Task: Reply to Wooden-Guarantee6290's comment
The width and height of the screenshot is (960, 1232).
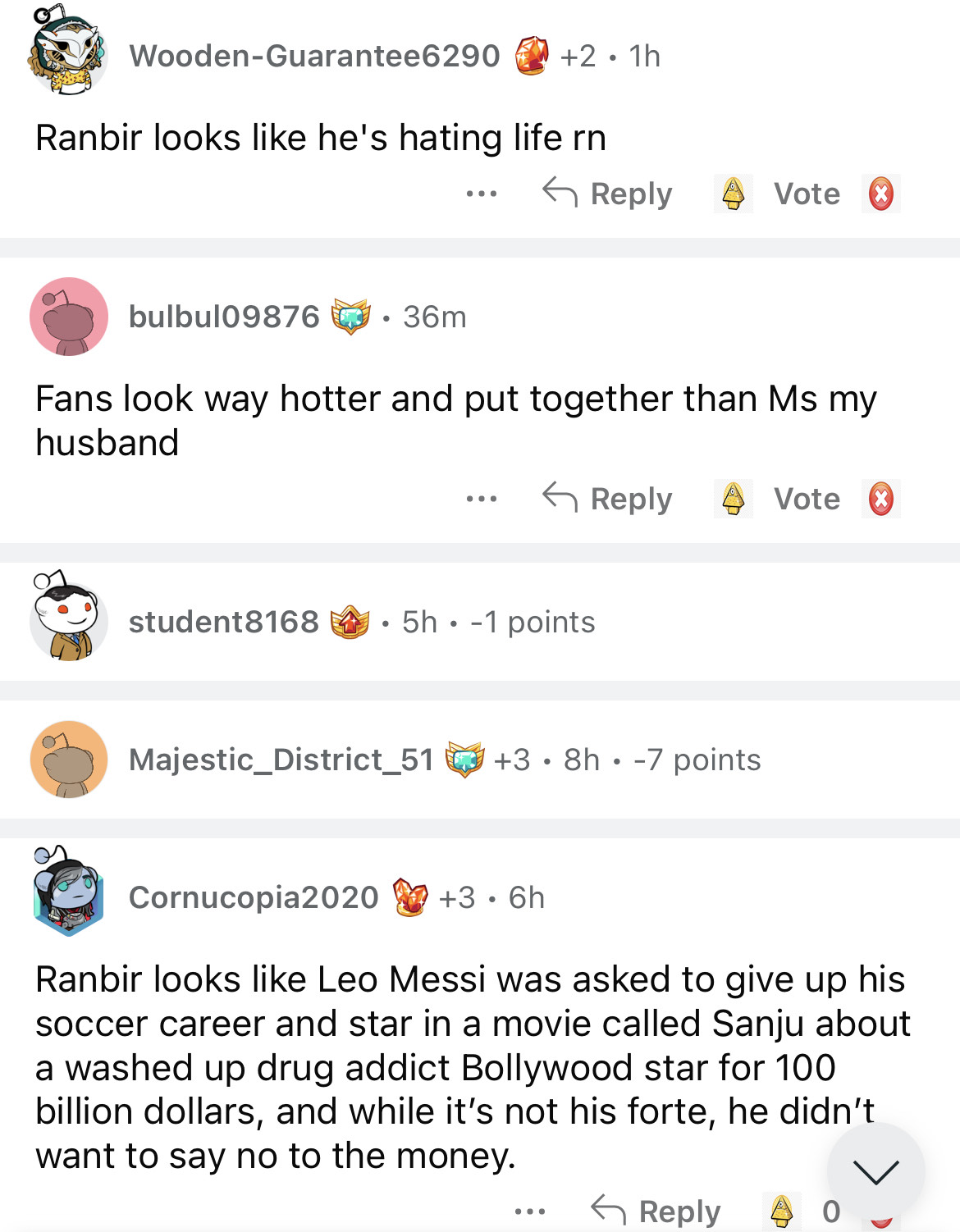Action: pos(608,194)
